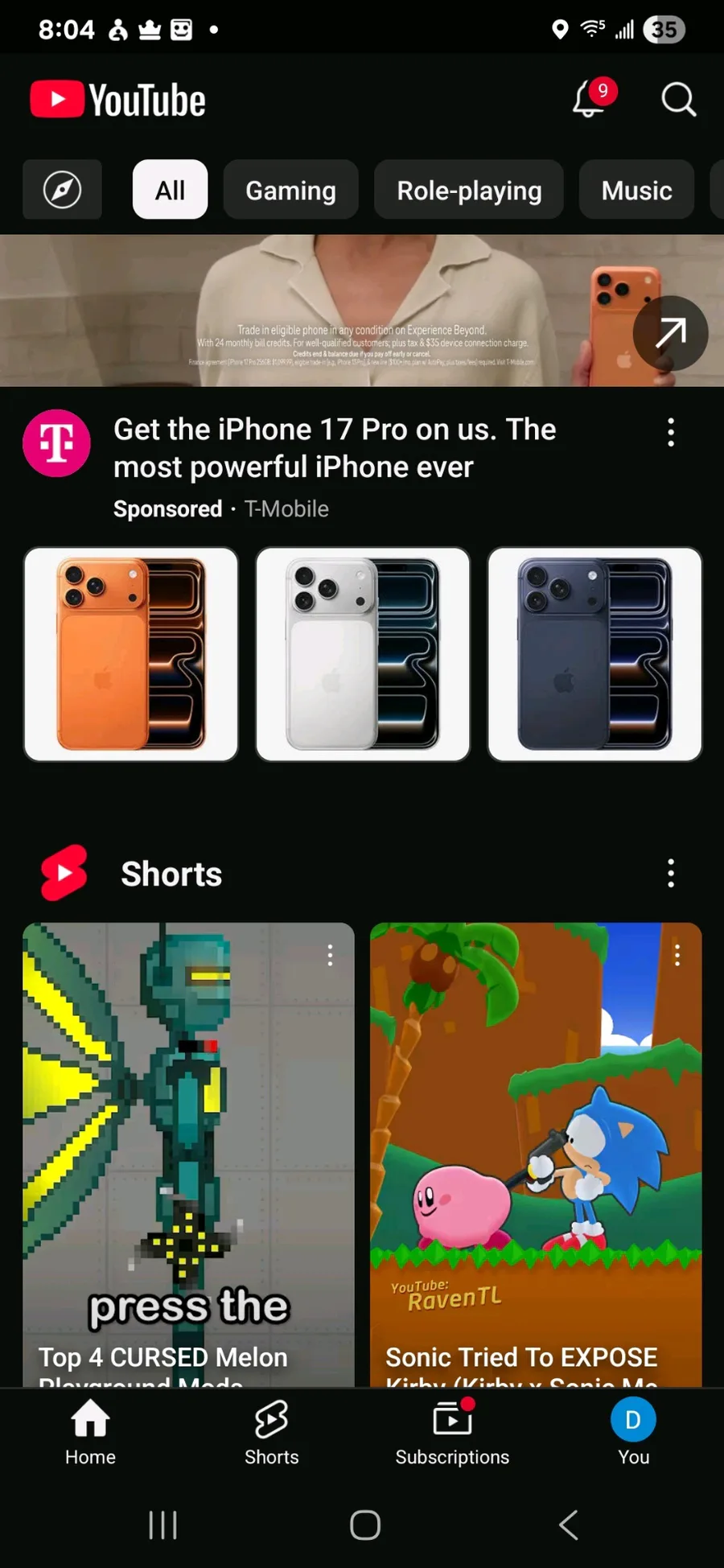Play the Sonic Tried To EXPOSE short
The image size is (724, 1568).
pos(536,1150)
